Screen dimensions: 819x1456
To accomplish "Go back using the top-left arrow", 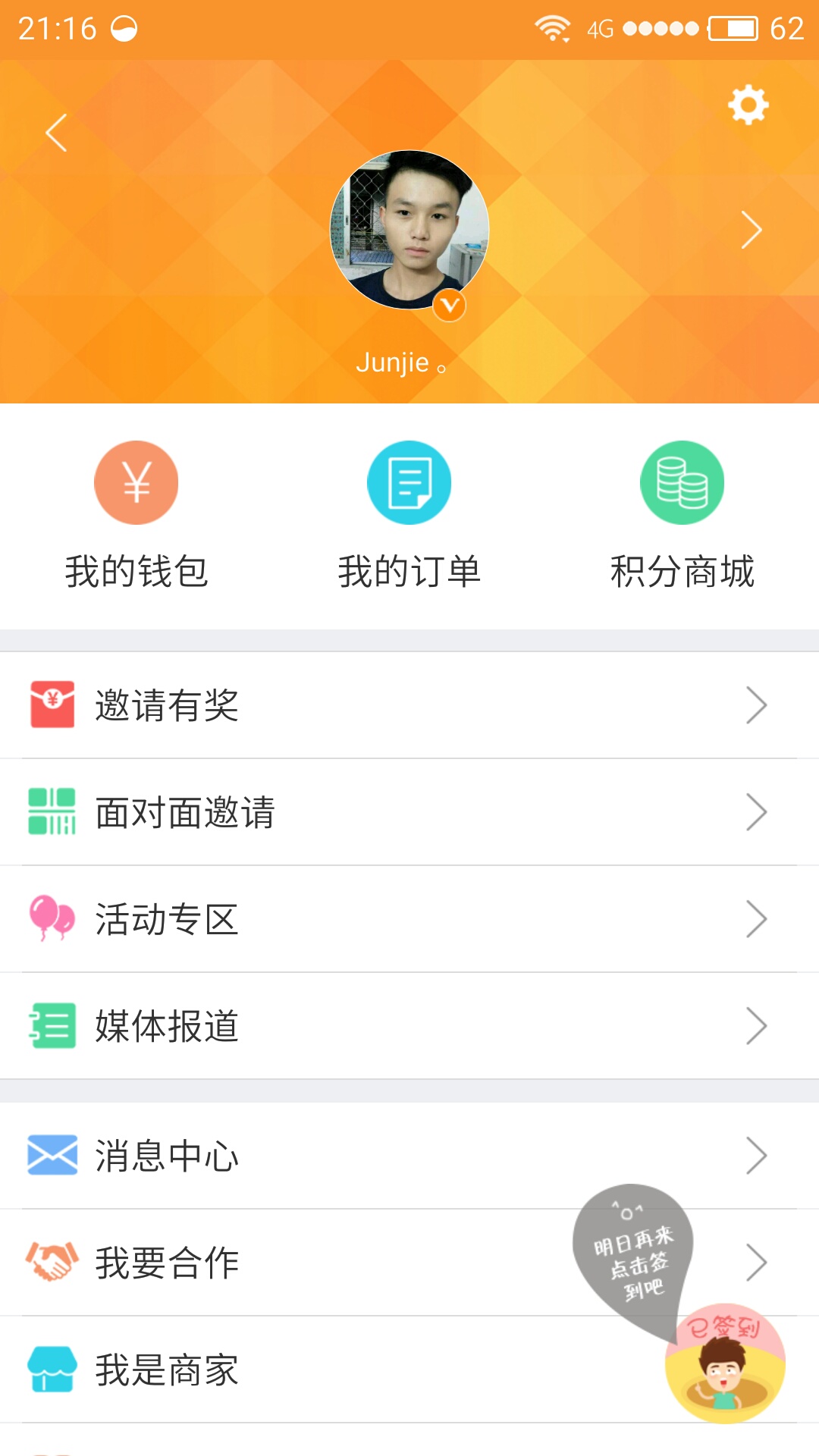I will 57,133.
